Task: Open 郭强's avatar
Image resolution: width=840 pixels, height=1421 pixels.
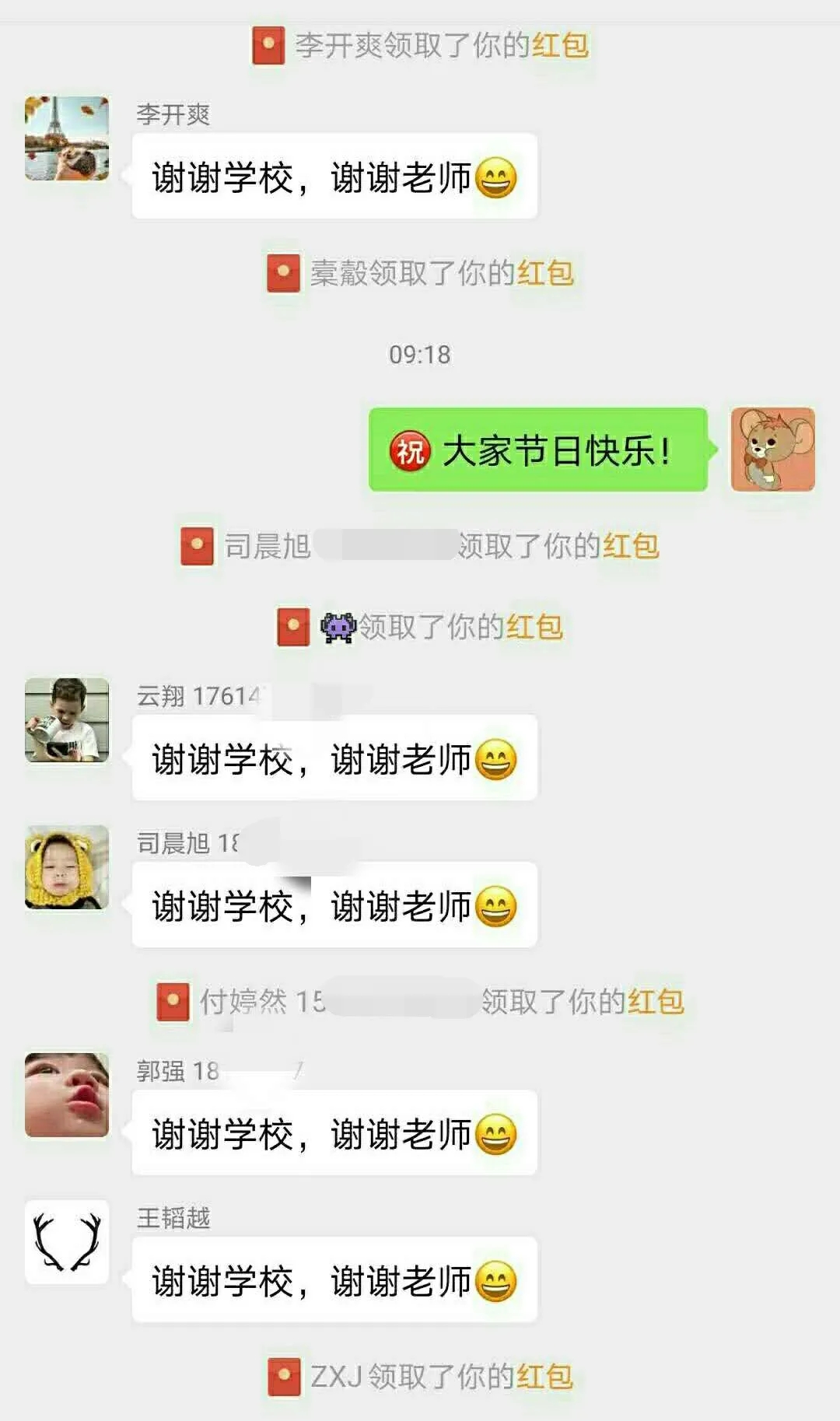Action: tap(67, 1095)
